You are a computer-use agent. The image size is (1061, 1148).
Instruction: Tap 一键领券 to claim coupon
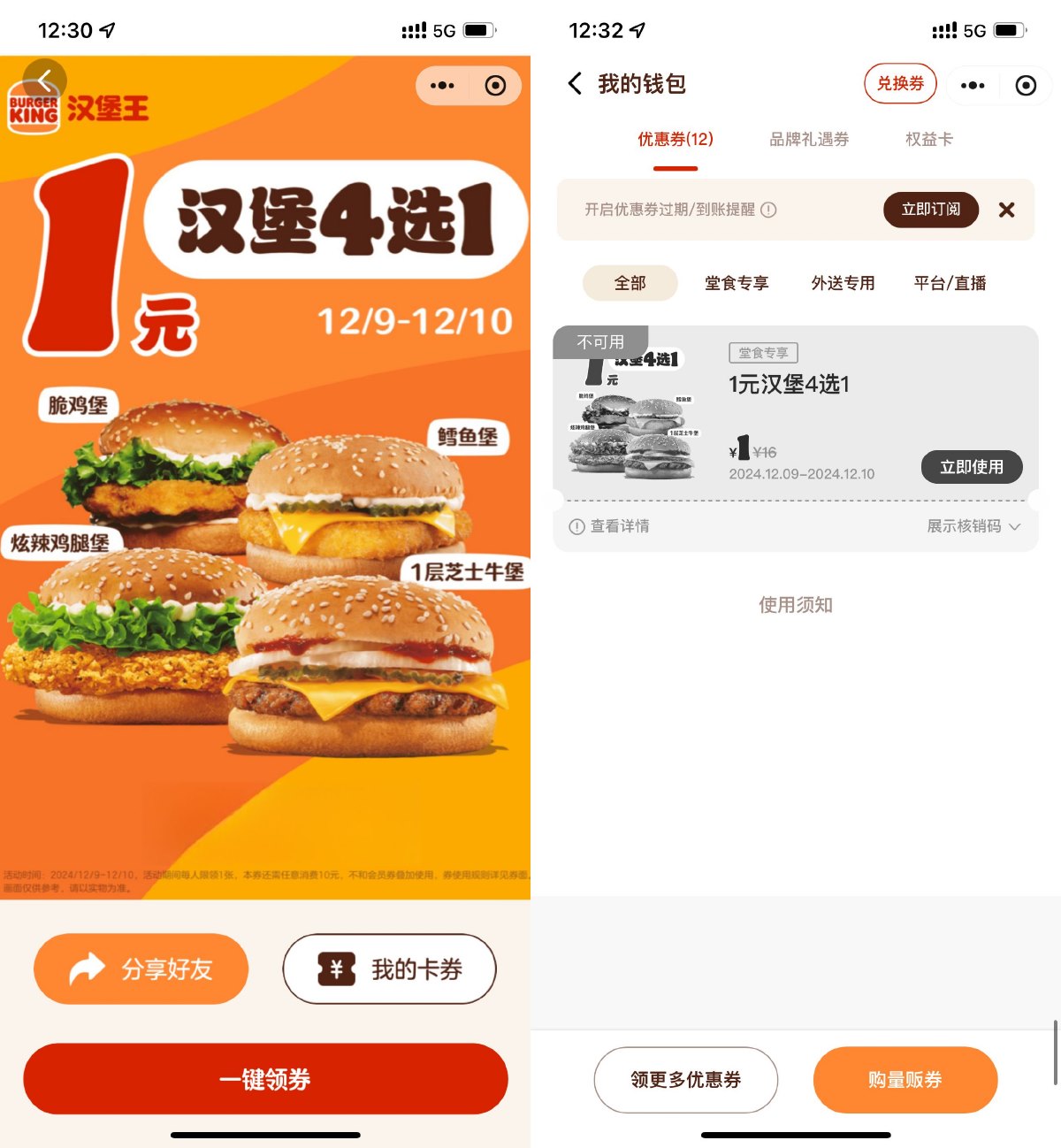[265, 1079]
